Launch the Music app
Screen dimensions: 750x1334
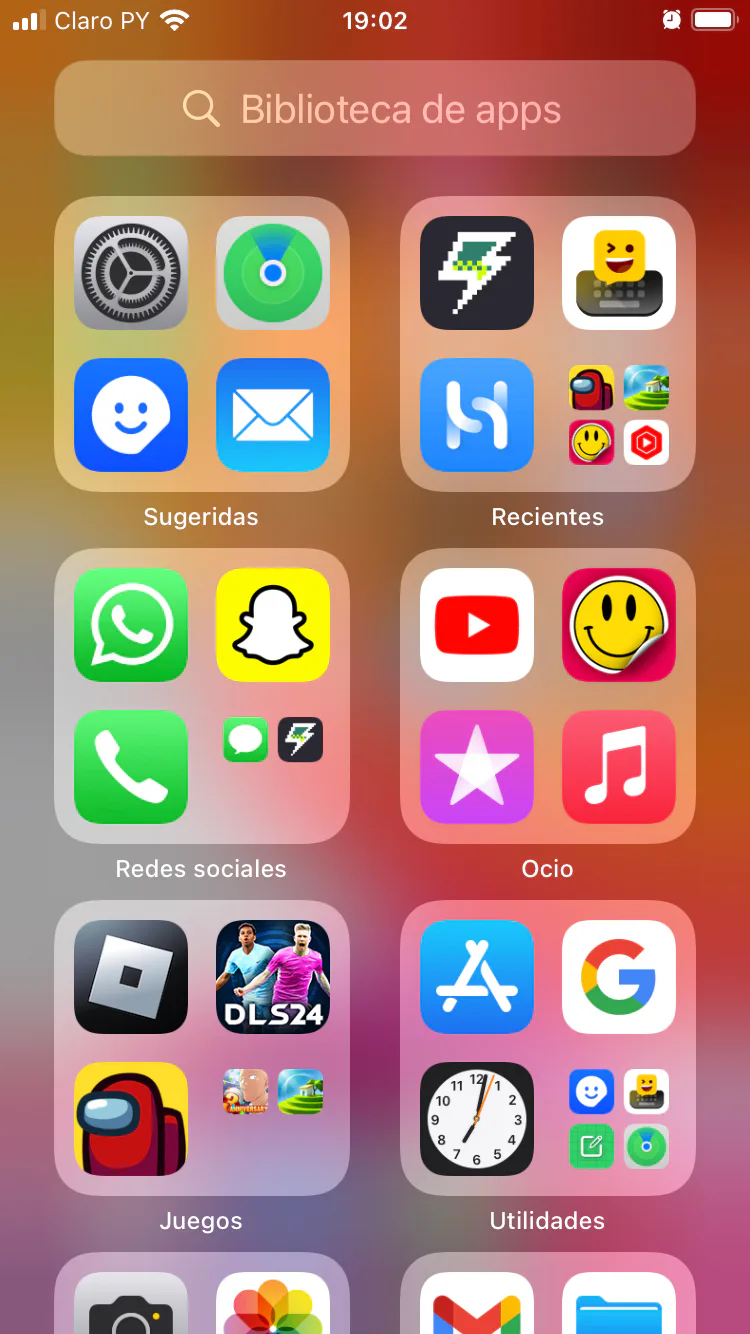click(x=619, y=767)
